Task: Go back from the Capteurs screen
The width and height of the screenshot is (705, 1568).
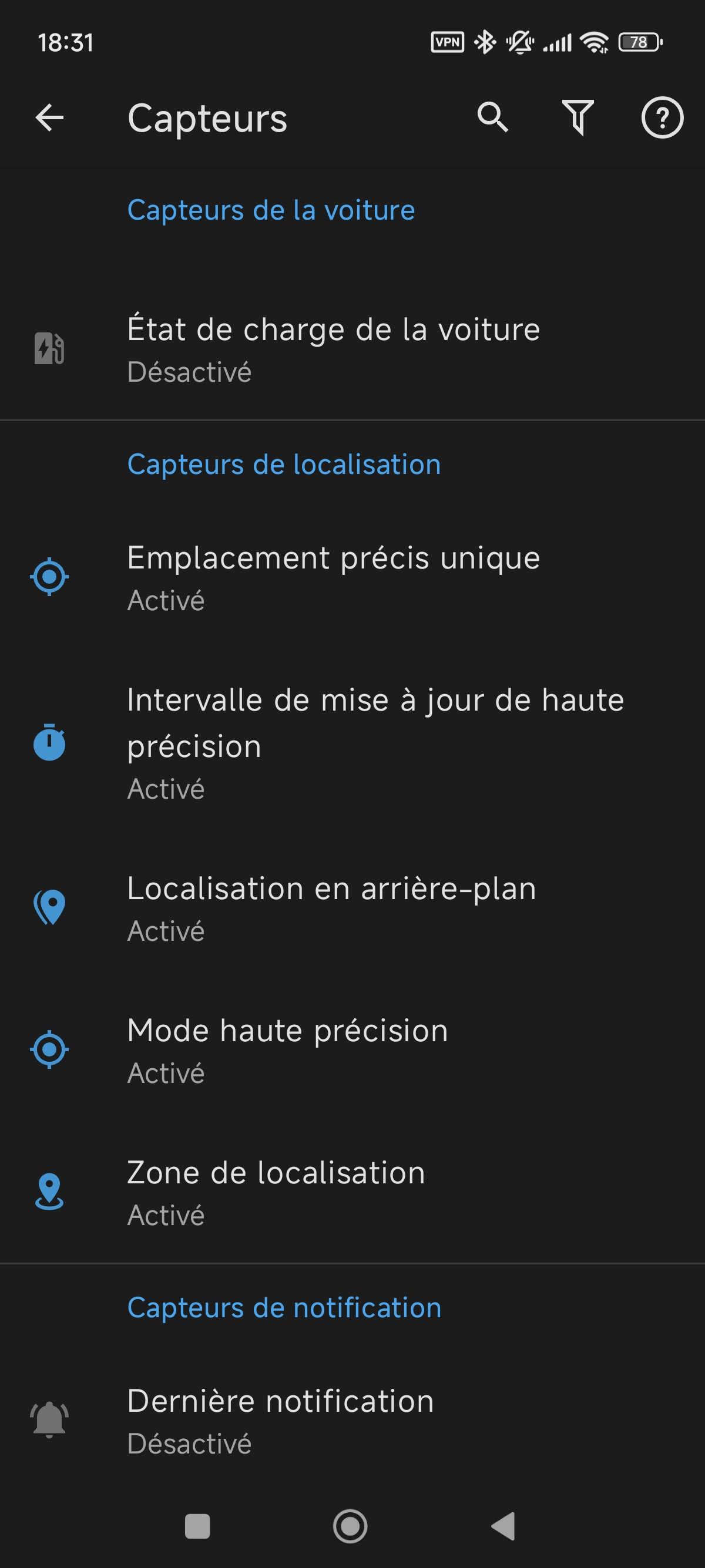Action: [49, 117]
